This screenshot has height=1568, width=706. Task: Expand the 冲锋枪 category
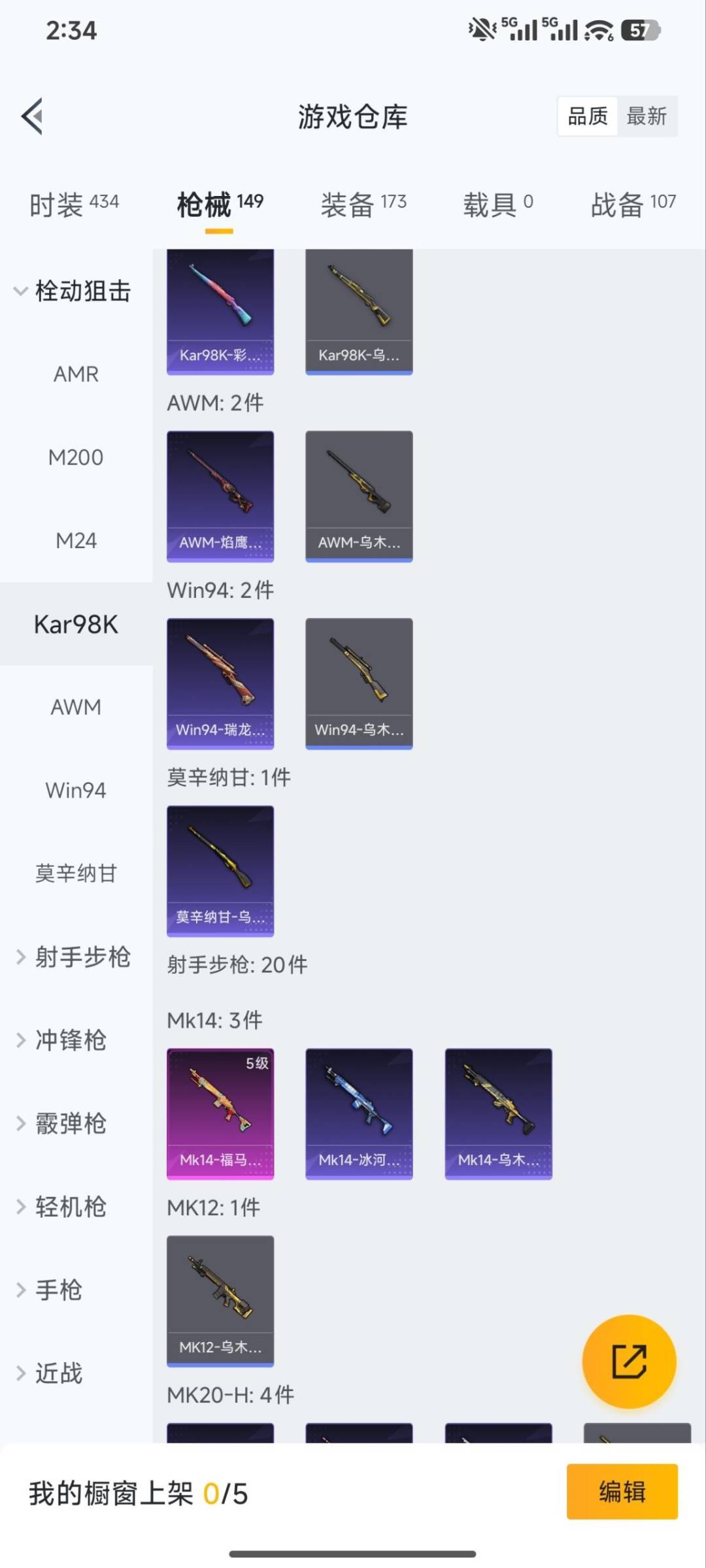click(x=71, y=1041)
